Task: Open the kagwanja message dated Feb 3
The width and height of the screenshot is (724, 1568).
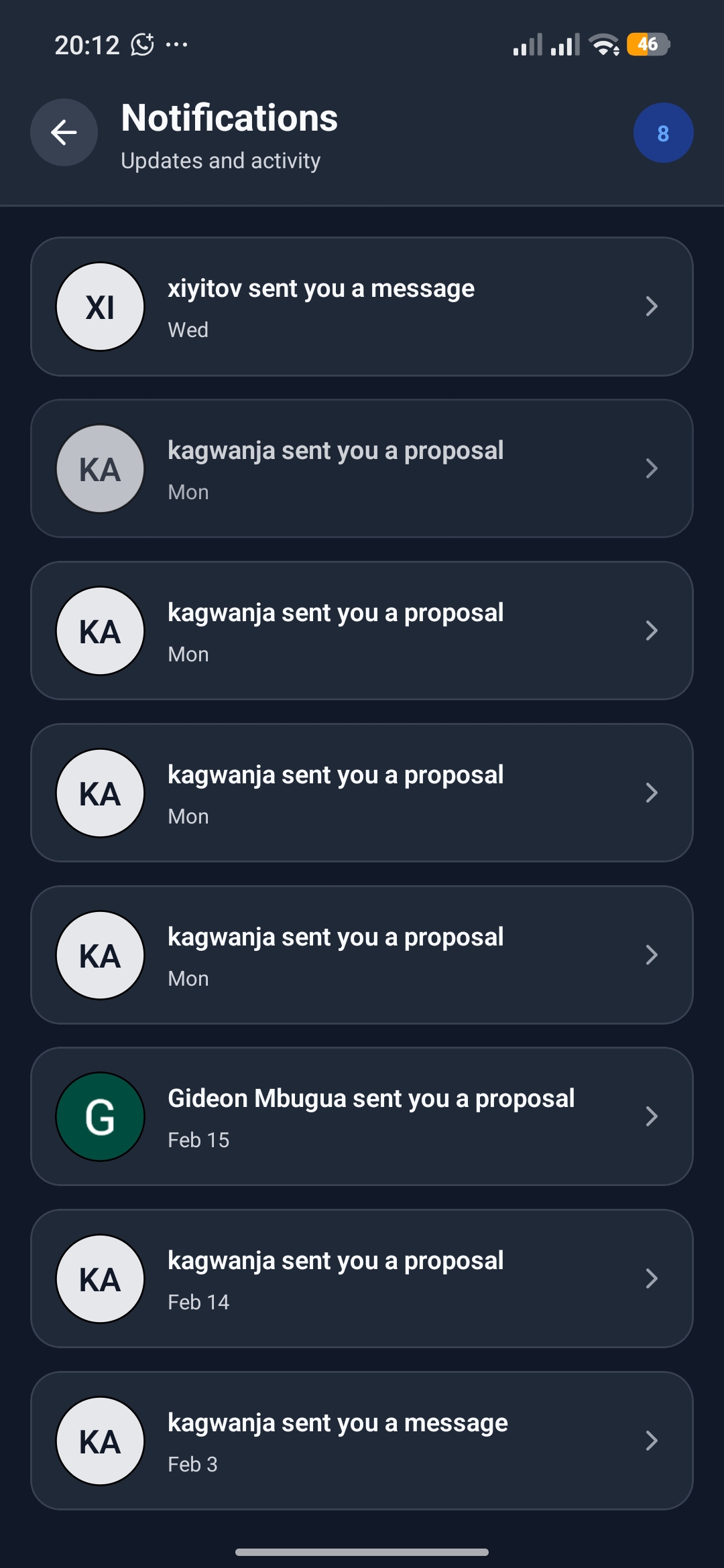Action: pyautogui.click(x=362, y=1441)
